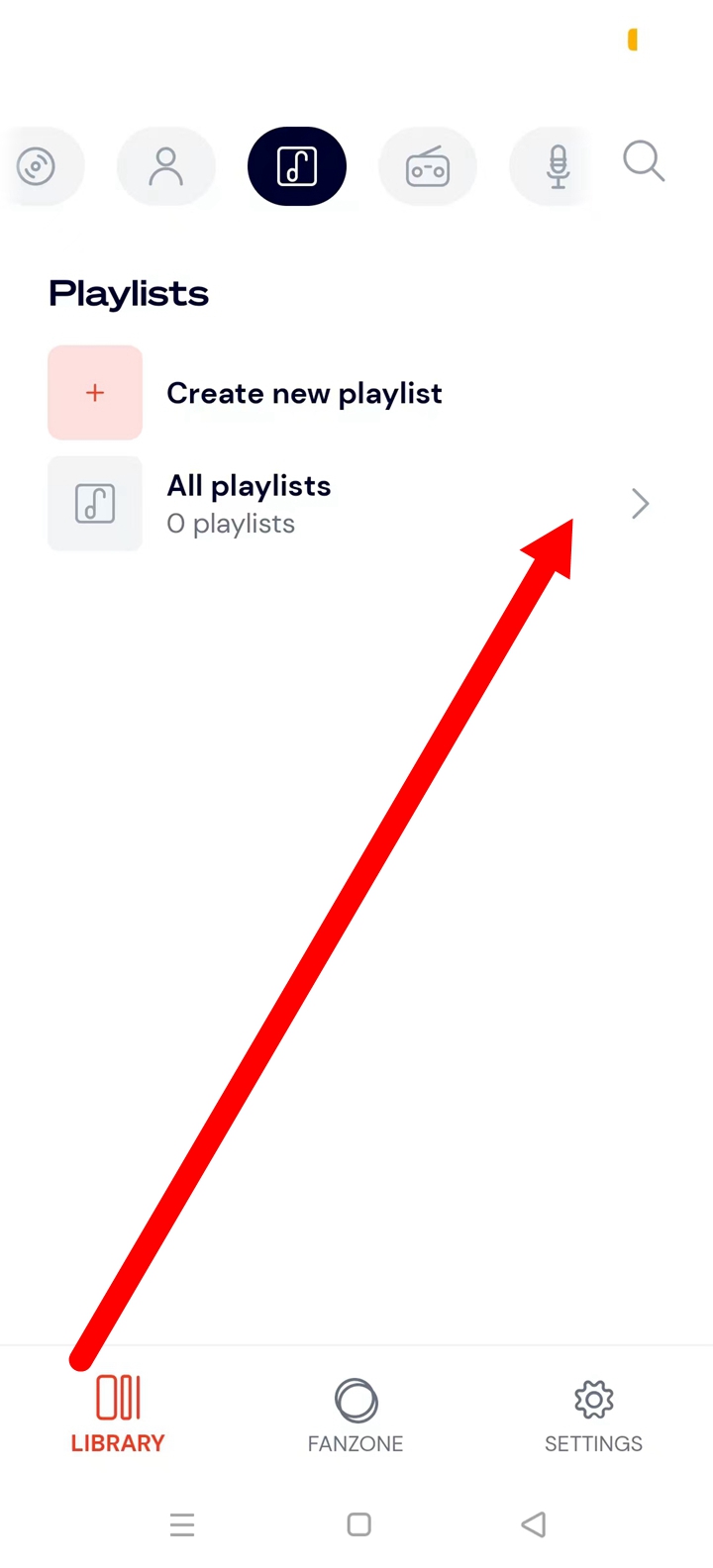Create new playlist
The image size is (713, 1568).
[x=356, y=393]
